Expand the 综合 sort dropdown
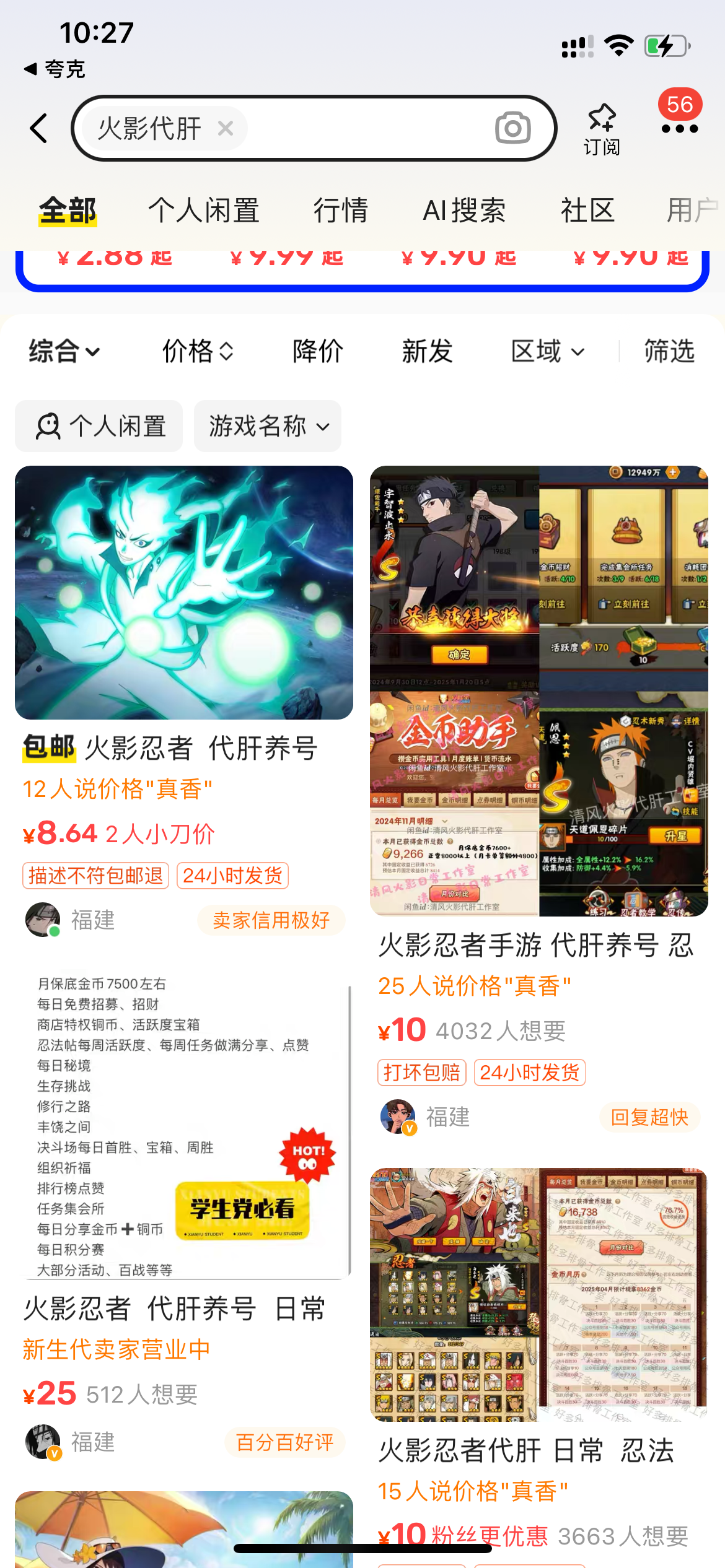The height and width of the screenshot is (1568, 725). click(64, 351)
